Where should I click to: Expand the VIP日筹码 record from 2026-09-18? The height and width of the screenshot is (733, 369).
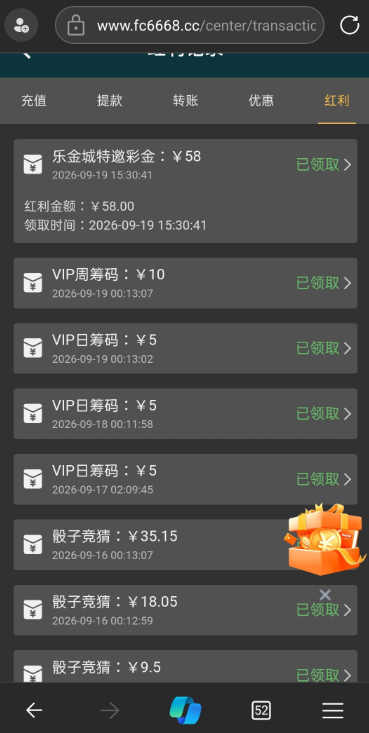185,414
